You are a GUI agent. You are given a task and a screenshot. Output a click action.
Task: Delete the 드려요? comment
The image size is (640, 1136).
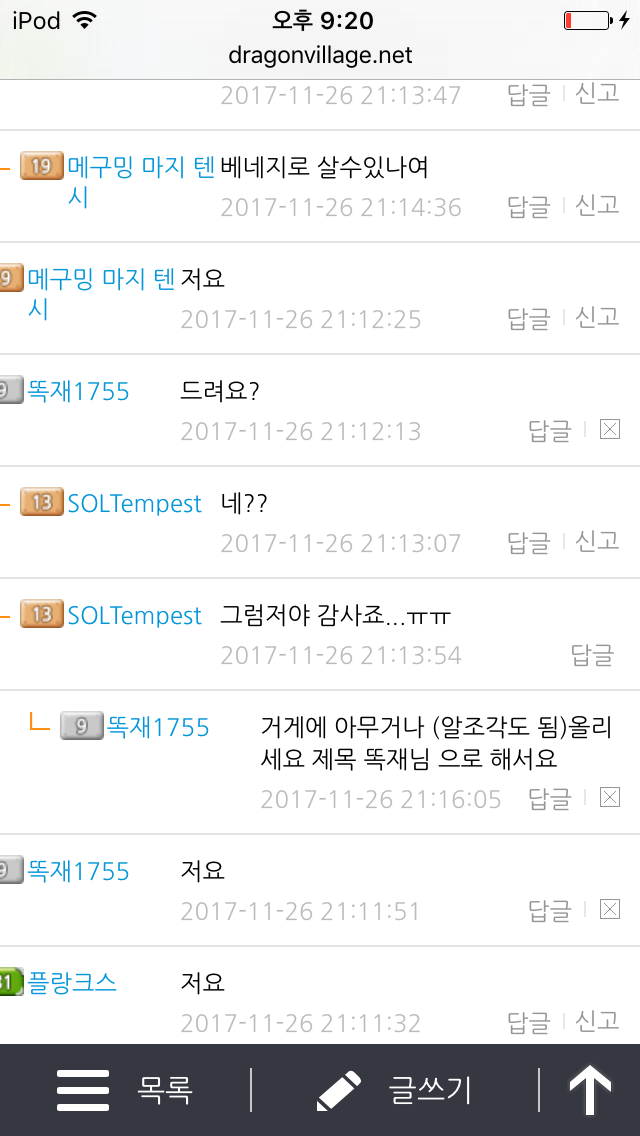coord(609,430)
